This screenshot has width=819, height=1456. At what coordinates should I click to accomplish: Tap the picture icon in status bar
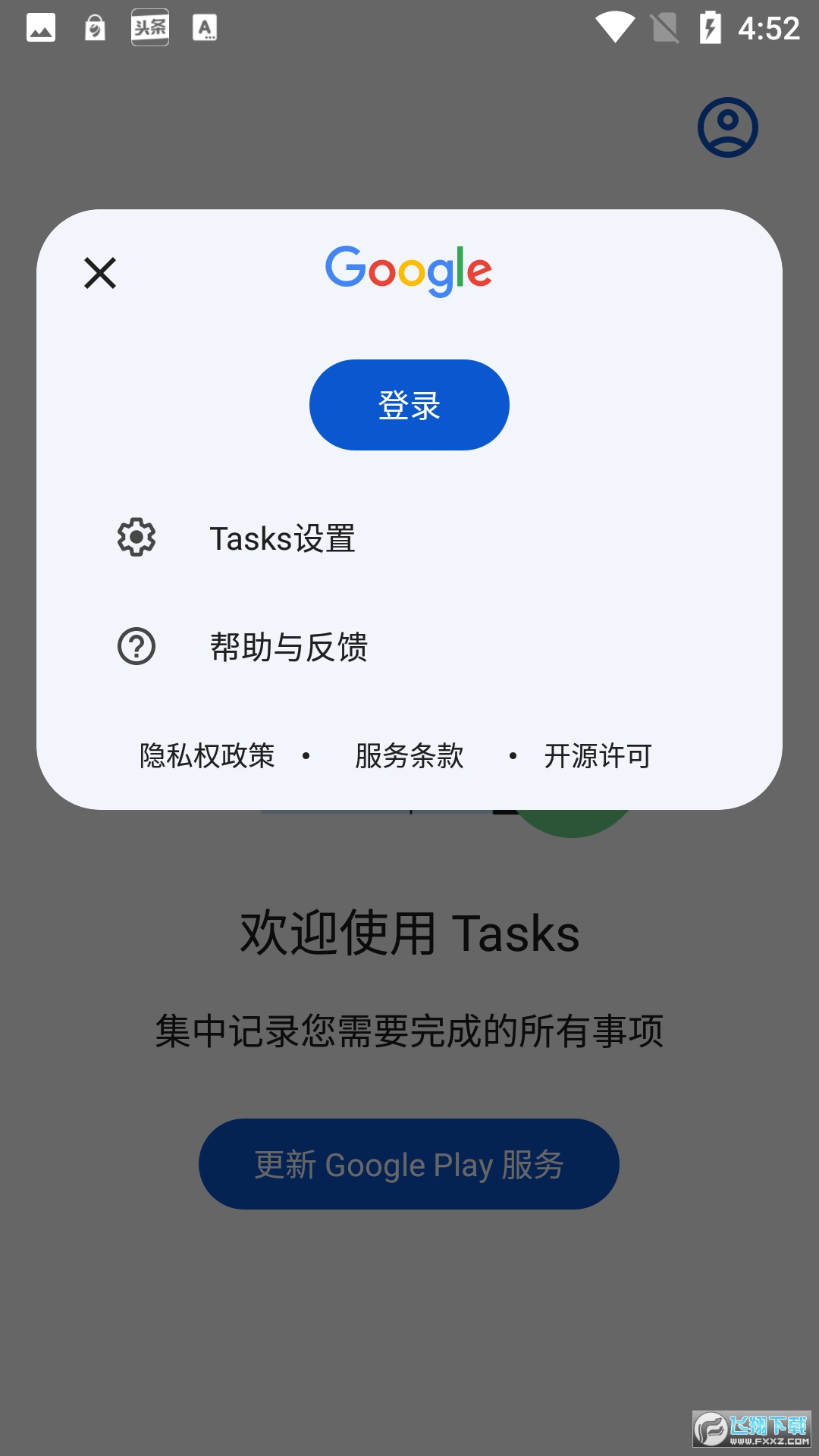[39, 27]
